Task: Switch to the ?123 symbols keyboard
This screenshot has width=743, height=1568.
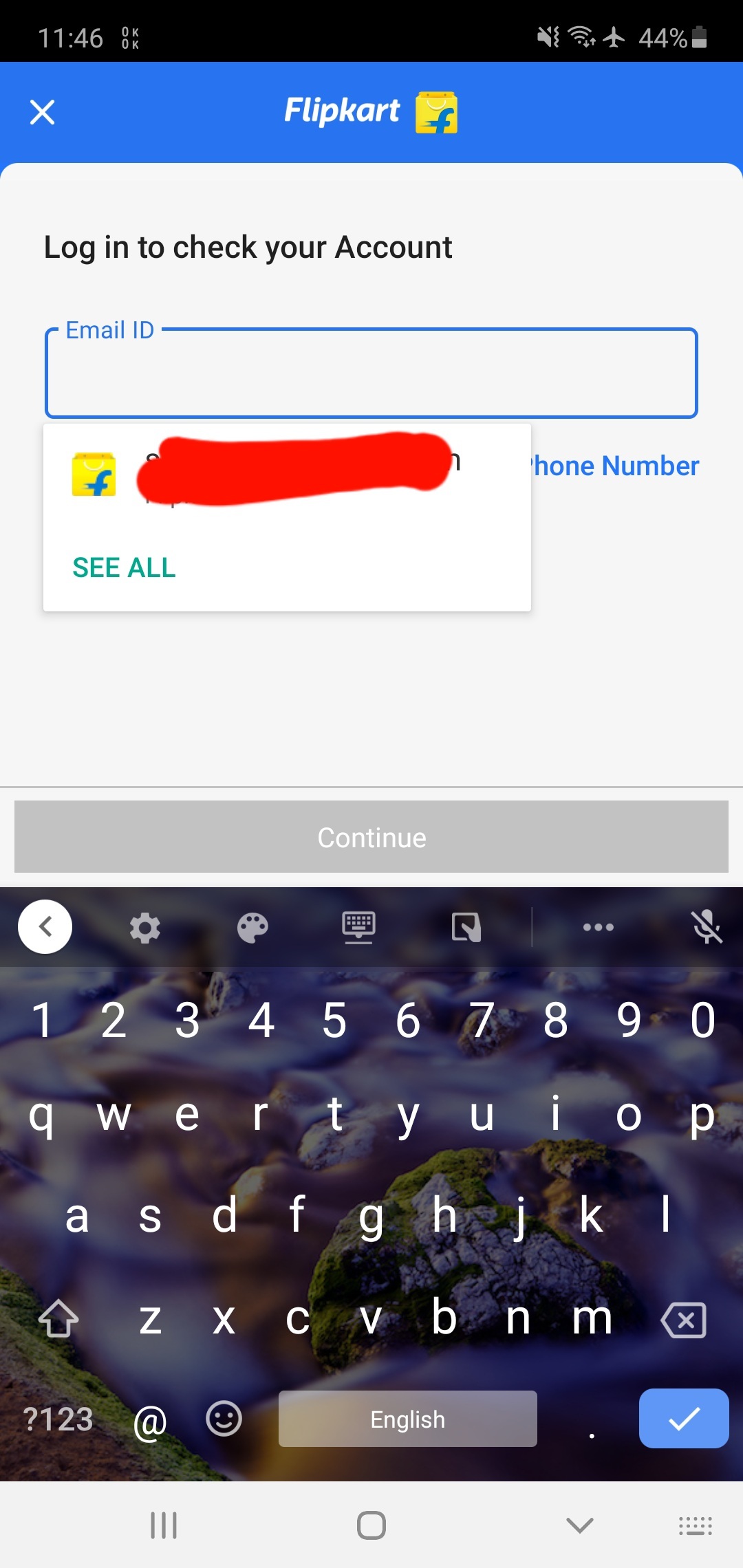Action: (x=58, y=1419)
